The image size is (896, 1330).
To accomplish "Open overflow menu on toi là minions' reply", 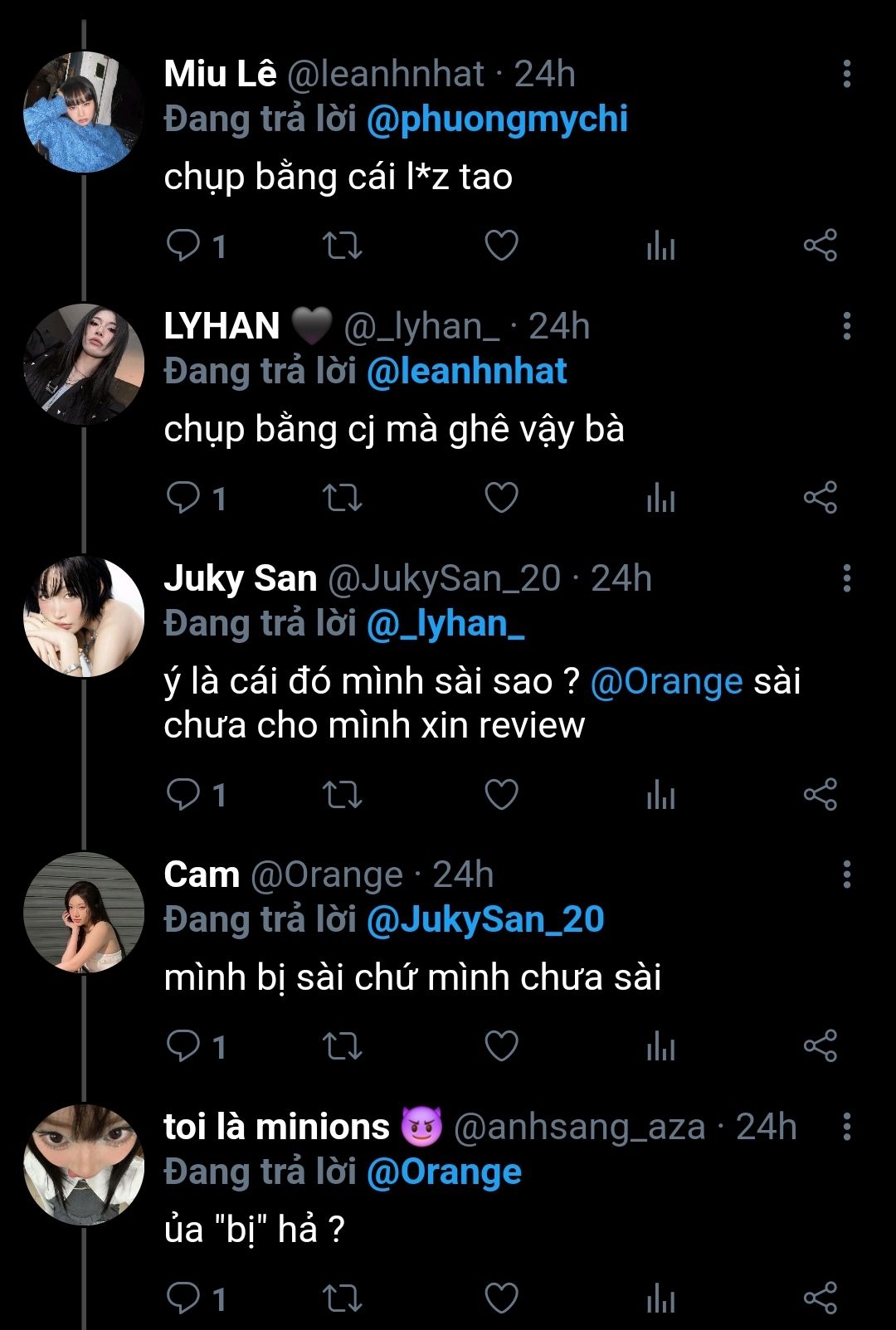I will pyautogui.click(x=846, y=1127).
